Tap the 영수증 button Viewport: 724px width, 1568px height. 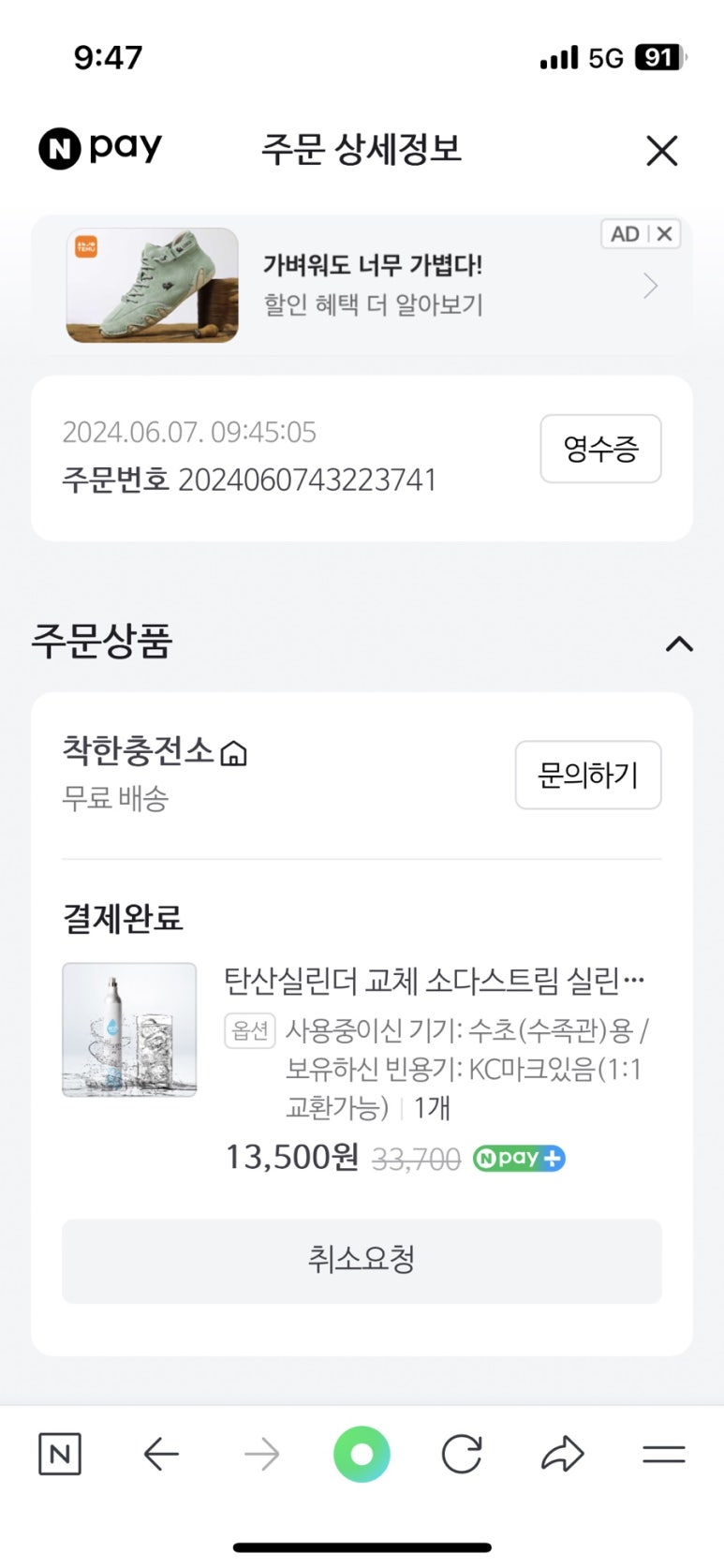click(600, 449)
